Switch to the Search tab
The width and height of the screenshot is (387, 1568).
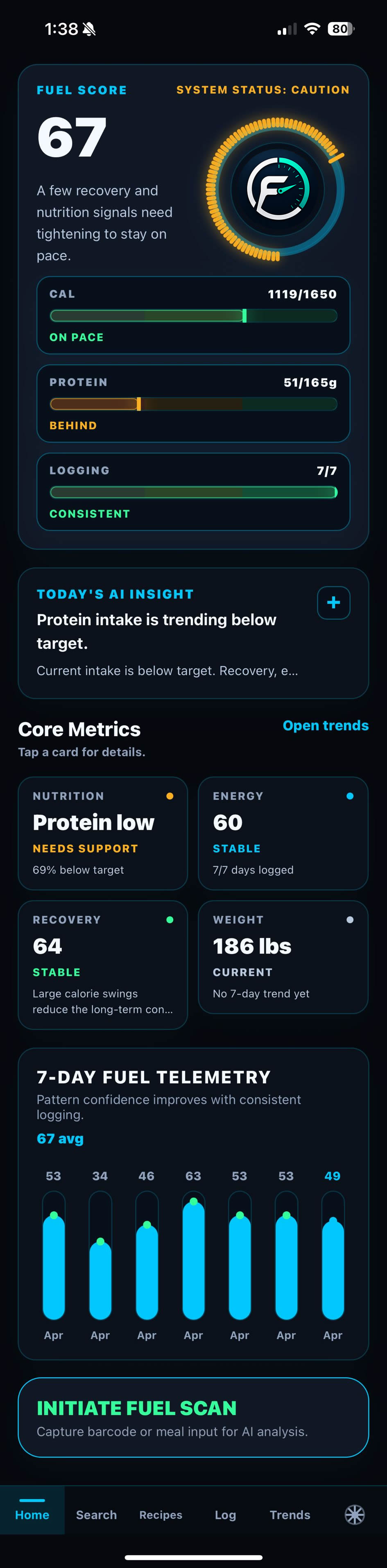[x=96, y=1514]
